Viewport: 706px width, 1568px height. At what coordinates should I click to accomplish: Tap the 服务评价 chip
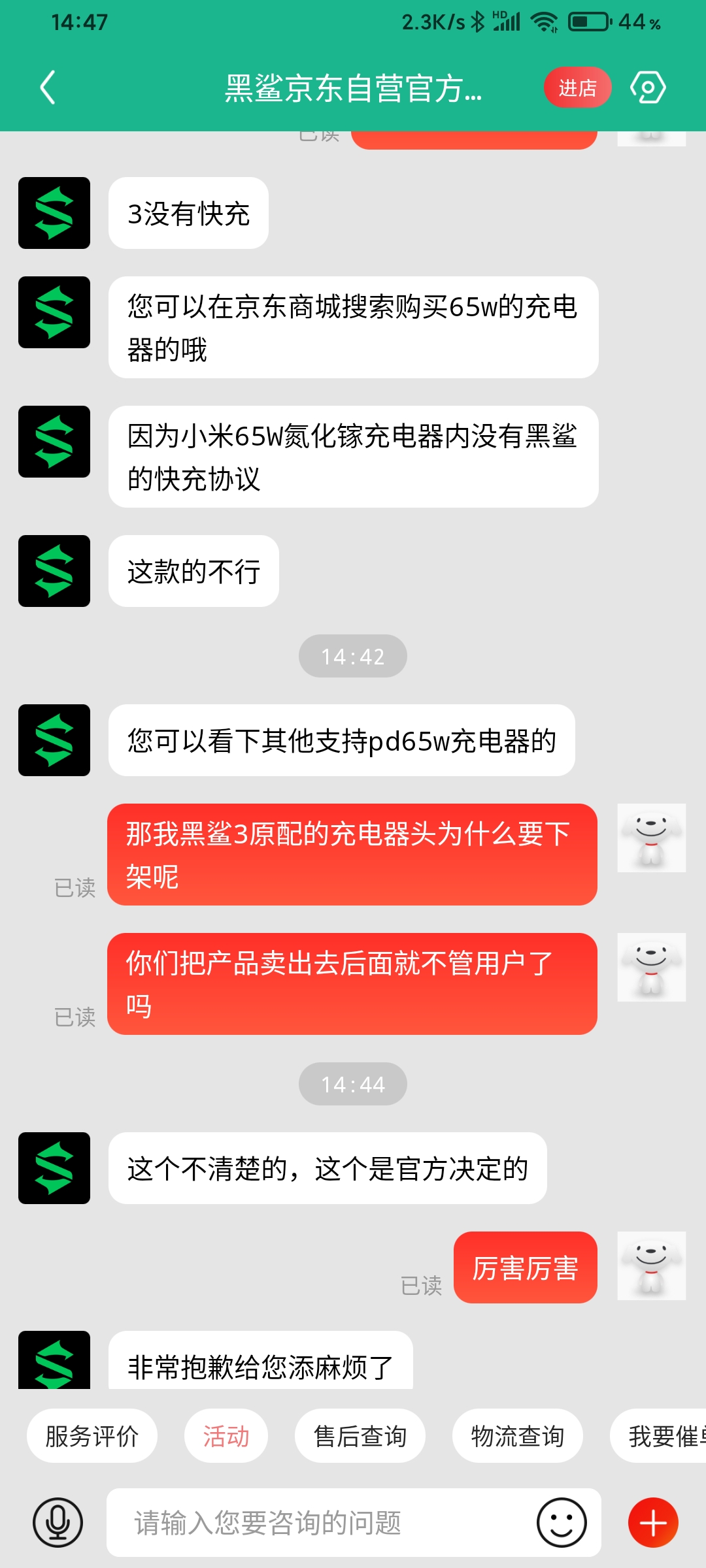[92, 1435]
